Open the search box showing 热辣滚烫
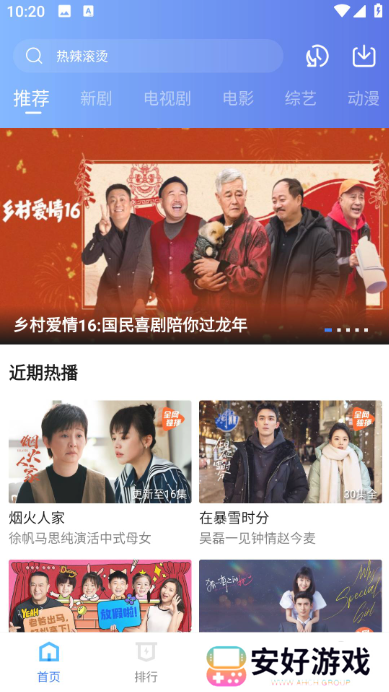The image size is (389, 692). click(148, 56)
